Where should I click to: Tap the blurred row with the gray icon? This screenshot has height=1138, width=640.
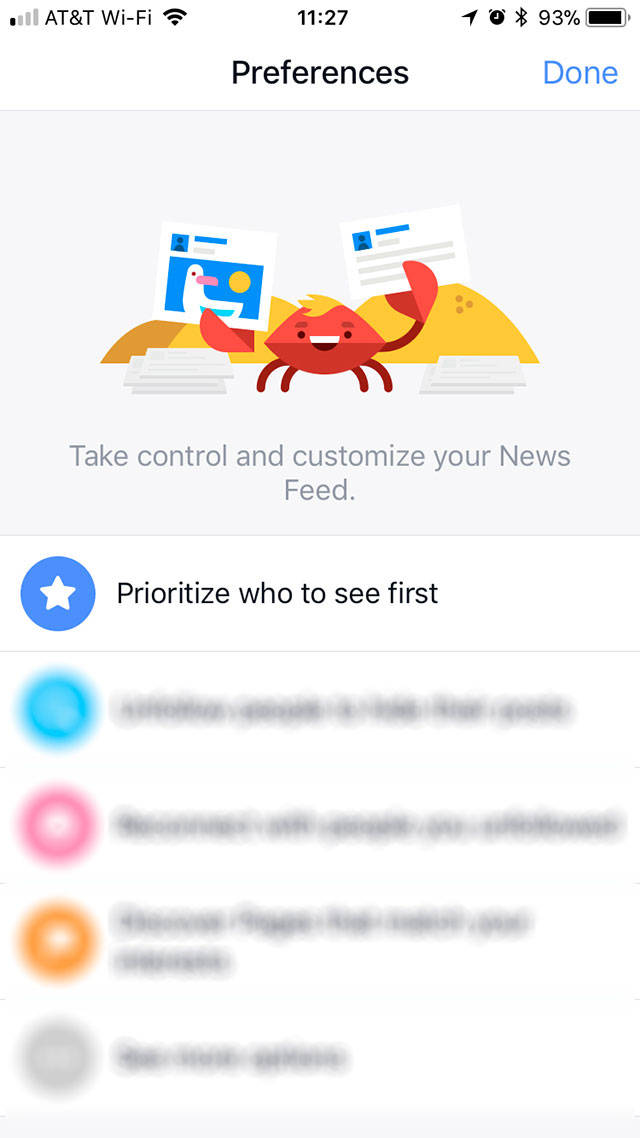[x=320, y=1056]
